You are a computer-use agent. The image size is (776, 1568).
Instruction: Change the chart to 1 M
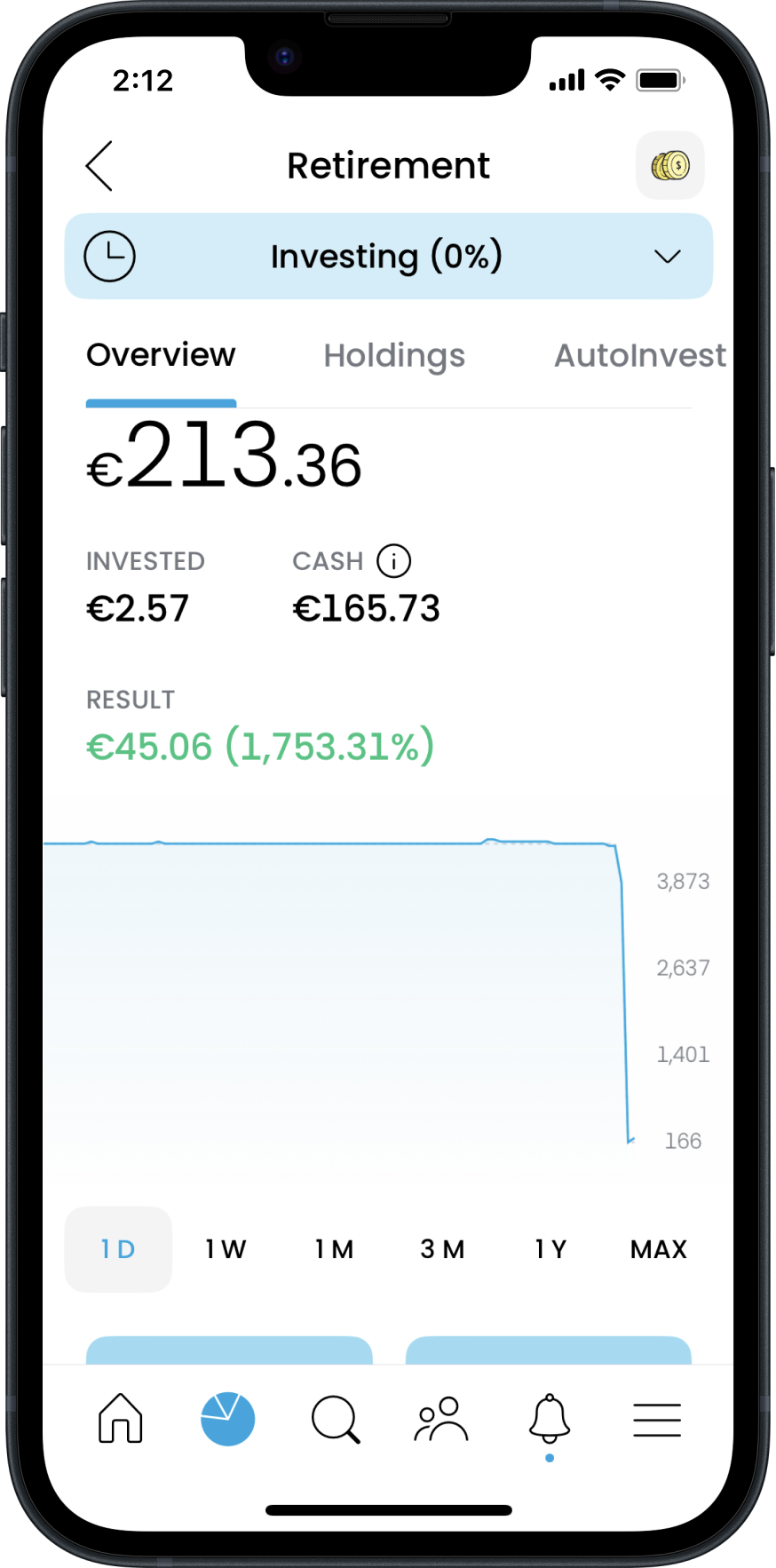[x=334, y=1249]
